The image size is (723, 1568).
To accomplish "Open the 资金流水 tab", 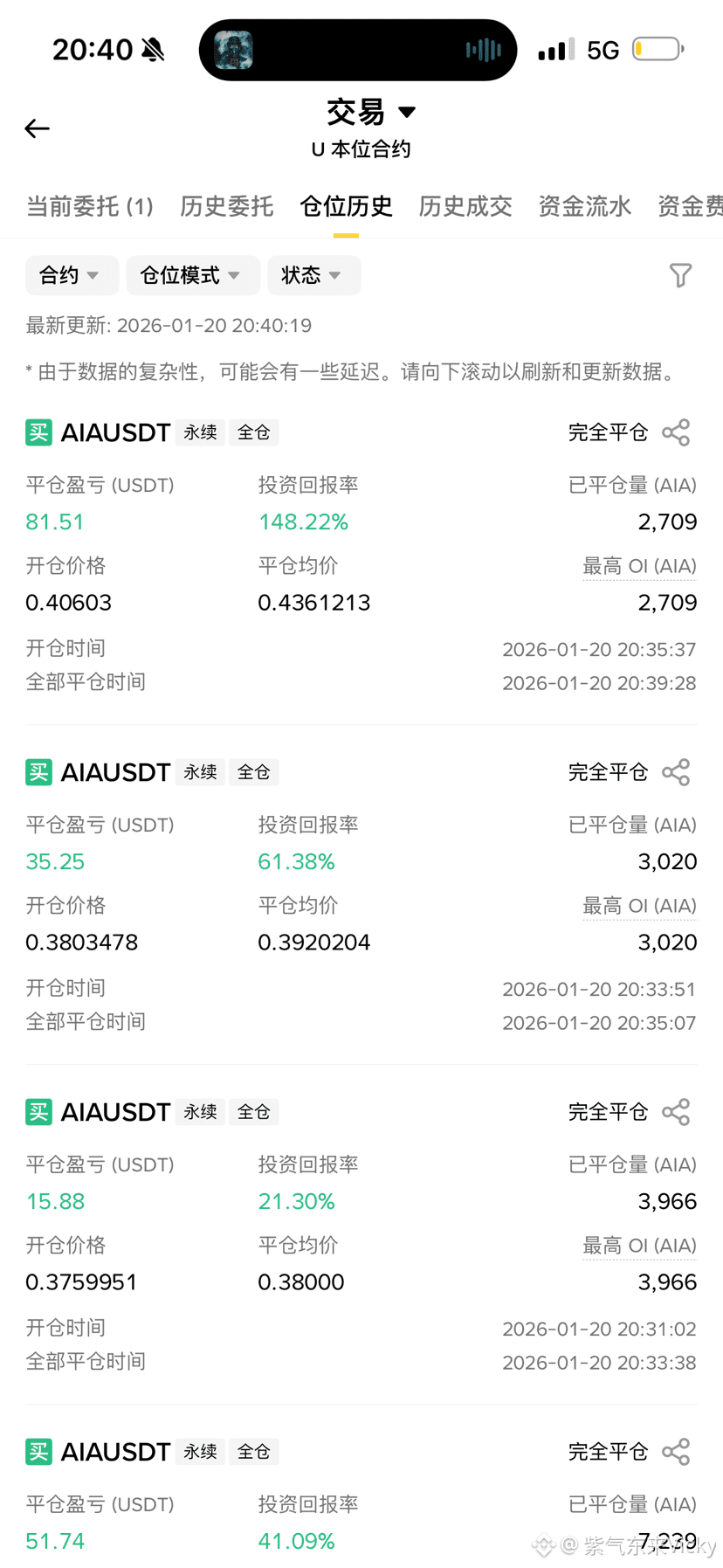I will 584,206.
